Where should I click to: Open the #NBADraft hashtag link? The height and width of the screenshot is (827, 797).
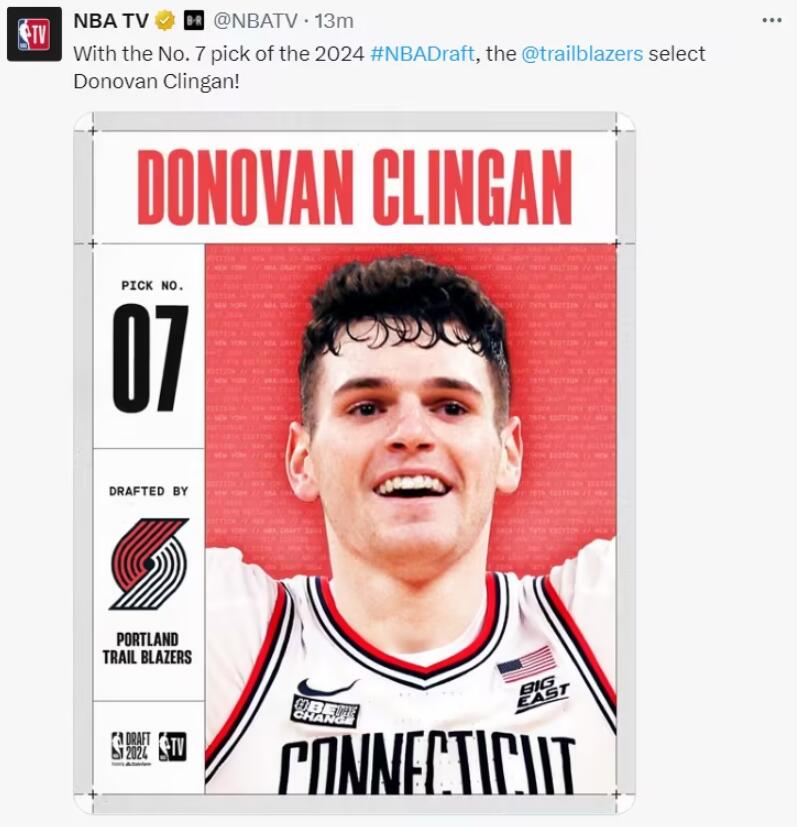[x=422, y=54]
